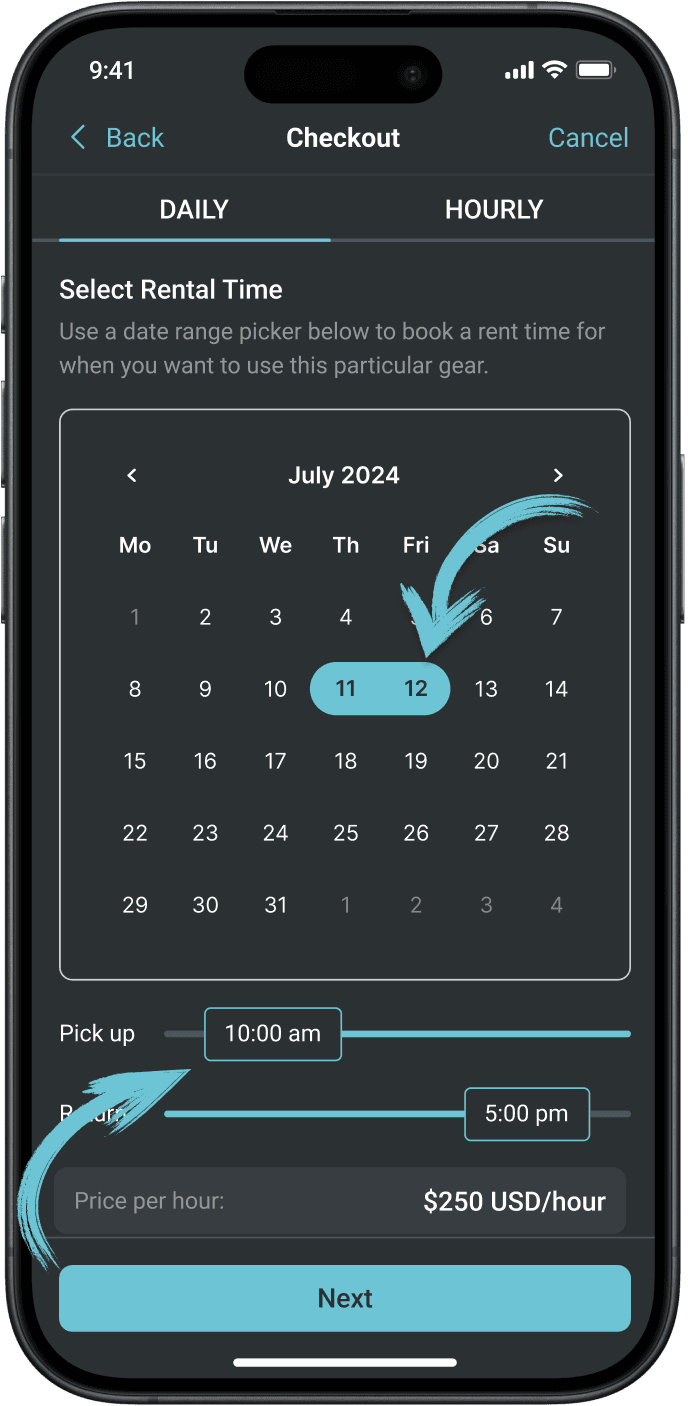This screenshot has height=1406, width=688.
Task: Cancel the checkout
Action: [588, 138]
